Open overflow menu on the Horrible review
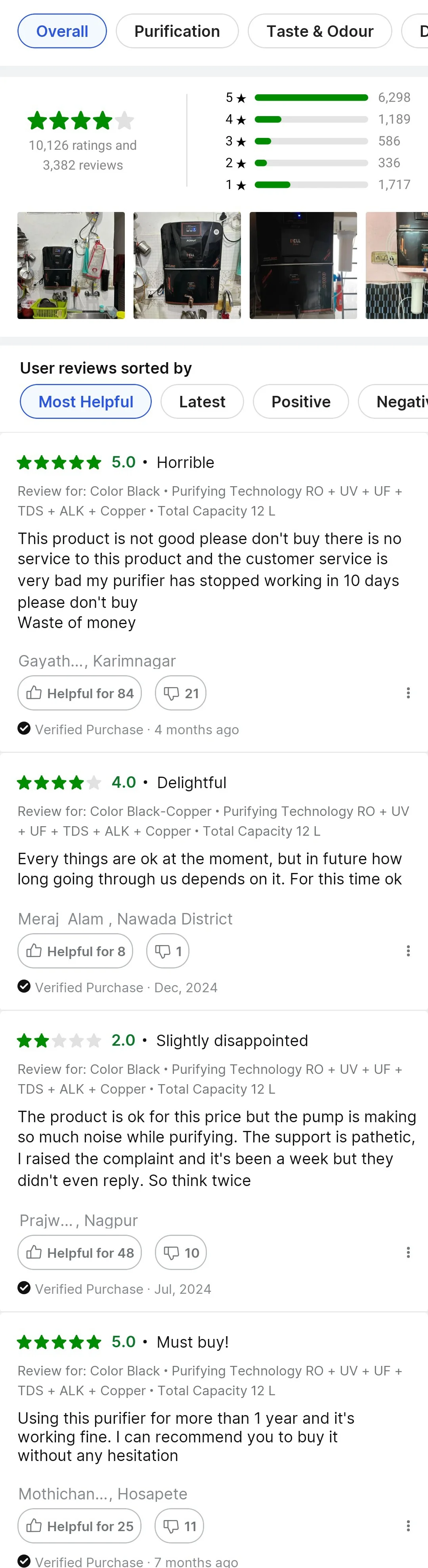The image size is (428, 1568). tap(408, 693)
